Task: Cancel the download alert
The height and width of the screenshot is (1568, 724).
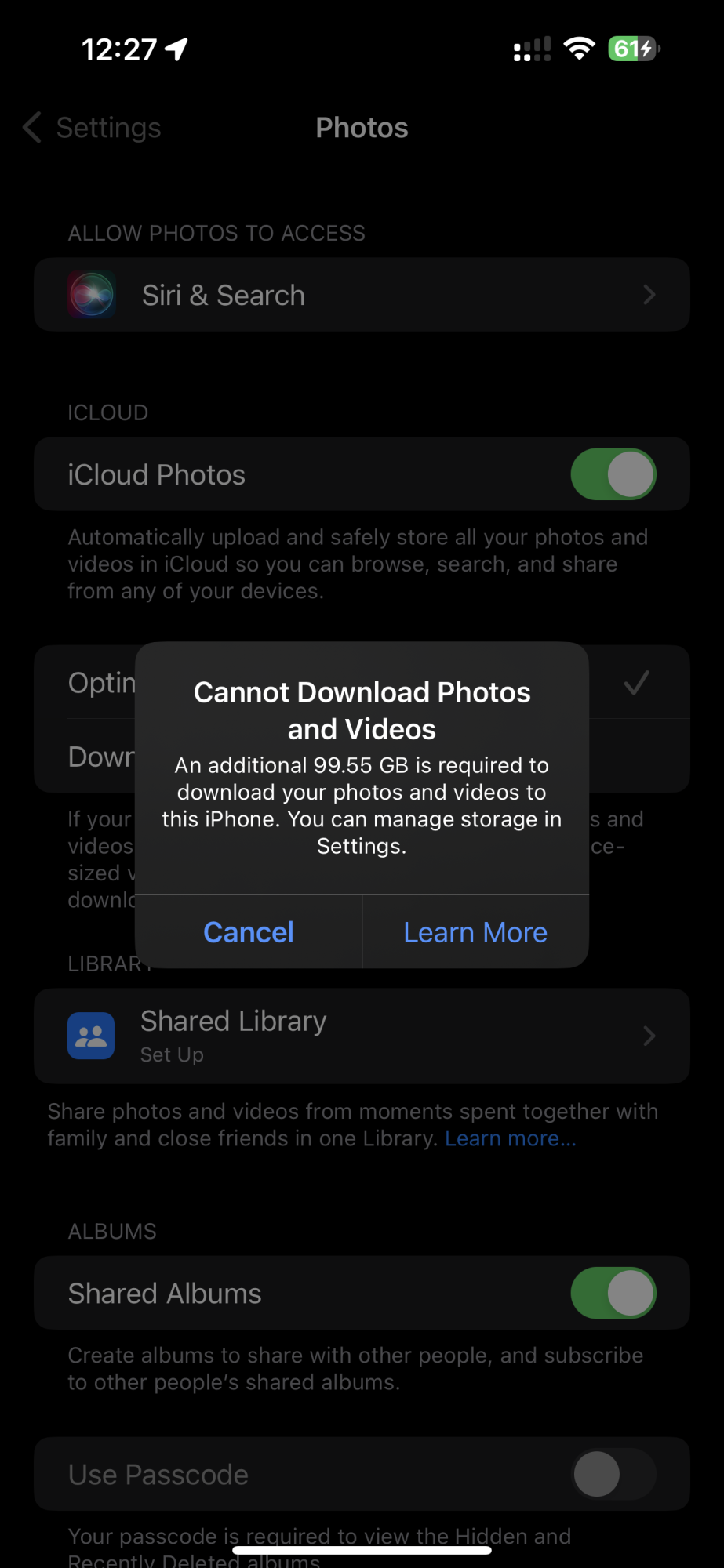Action: tap(248, 932)
